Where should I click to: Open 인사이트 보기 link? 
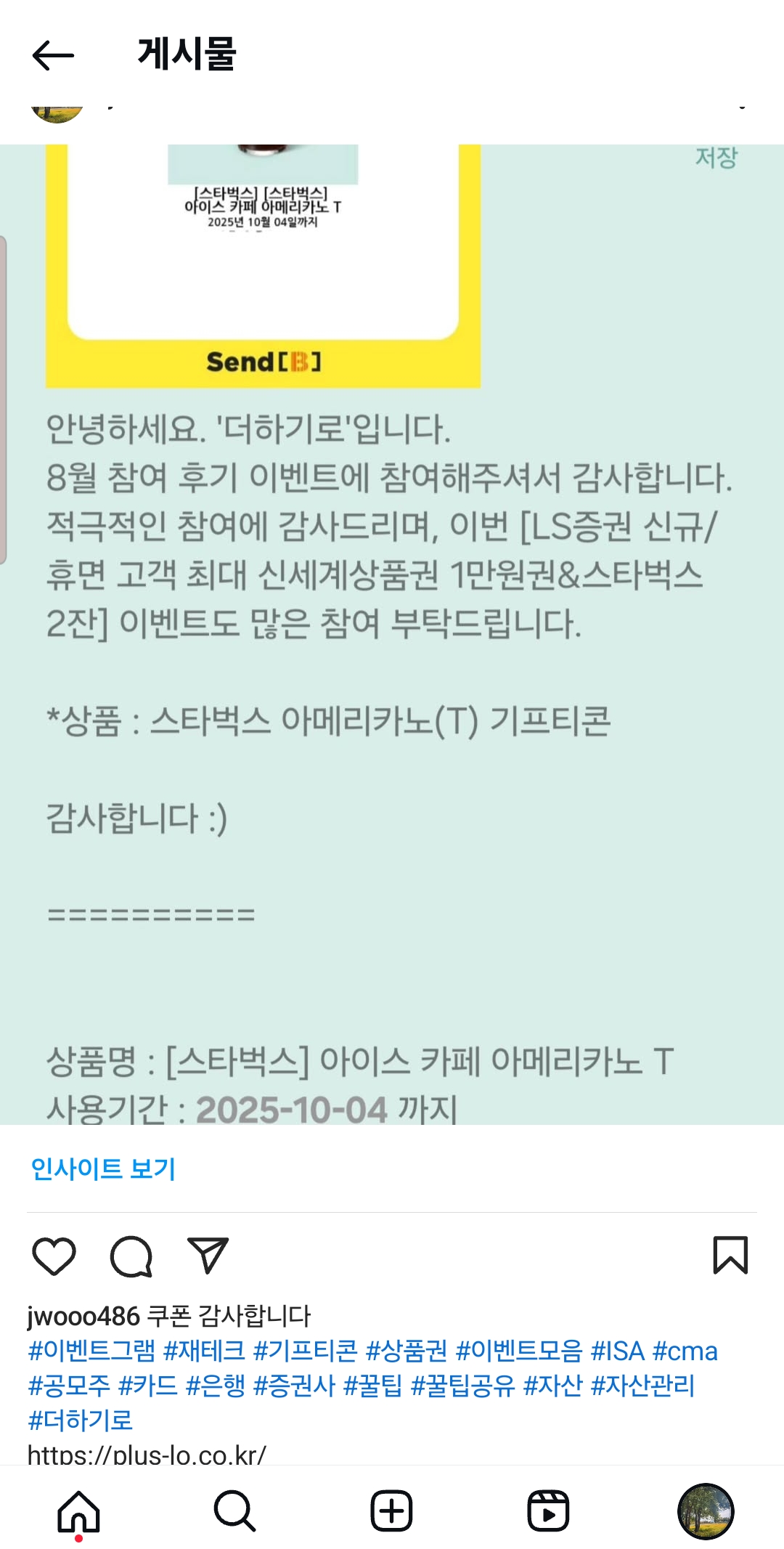[103, 1169]
